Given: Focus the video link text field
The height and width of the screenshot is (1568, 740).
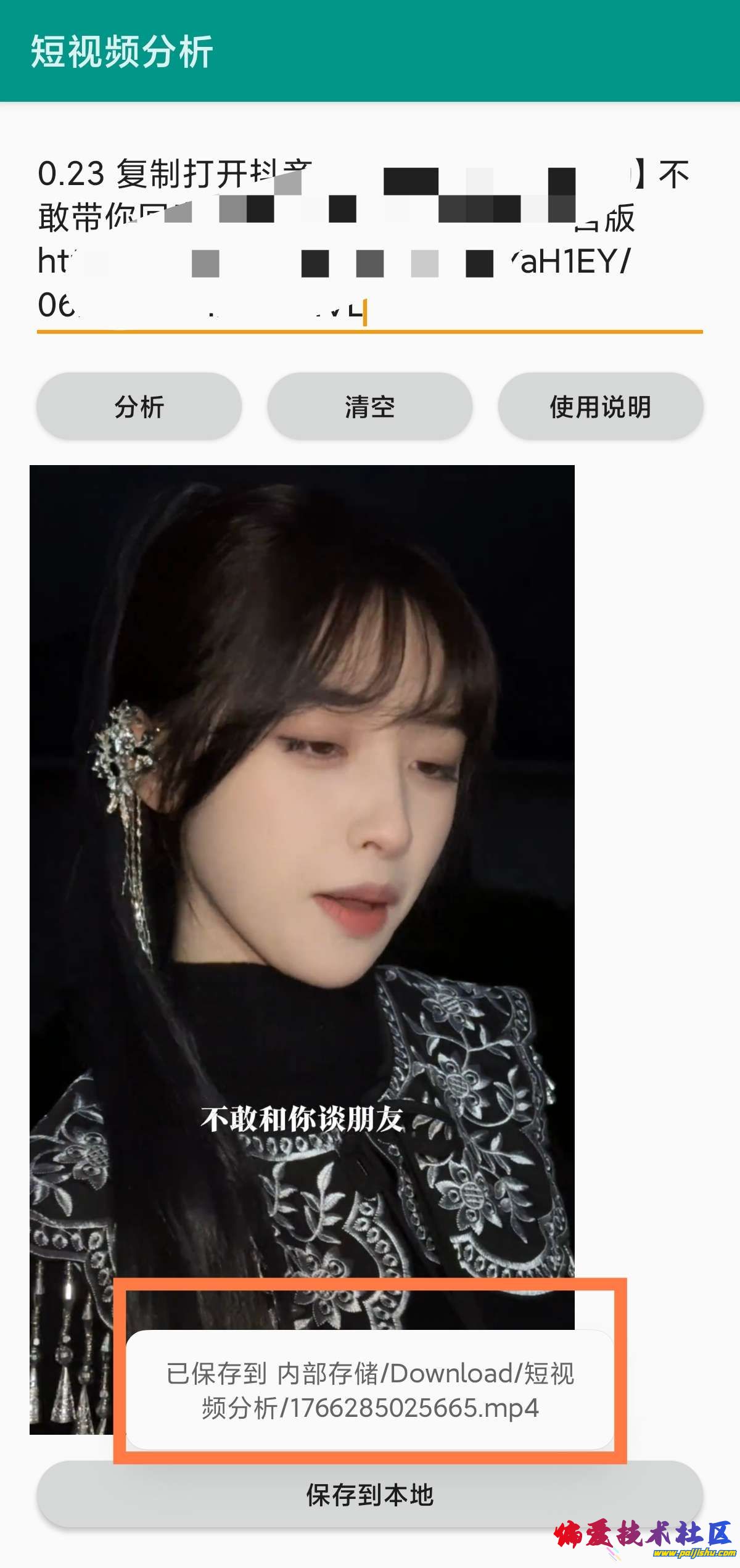Looking at the screenshot, I should [369, 239].
